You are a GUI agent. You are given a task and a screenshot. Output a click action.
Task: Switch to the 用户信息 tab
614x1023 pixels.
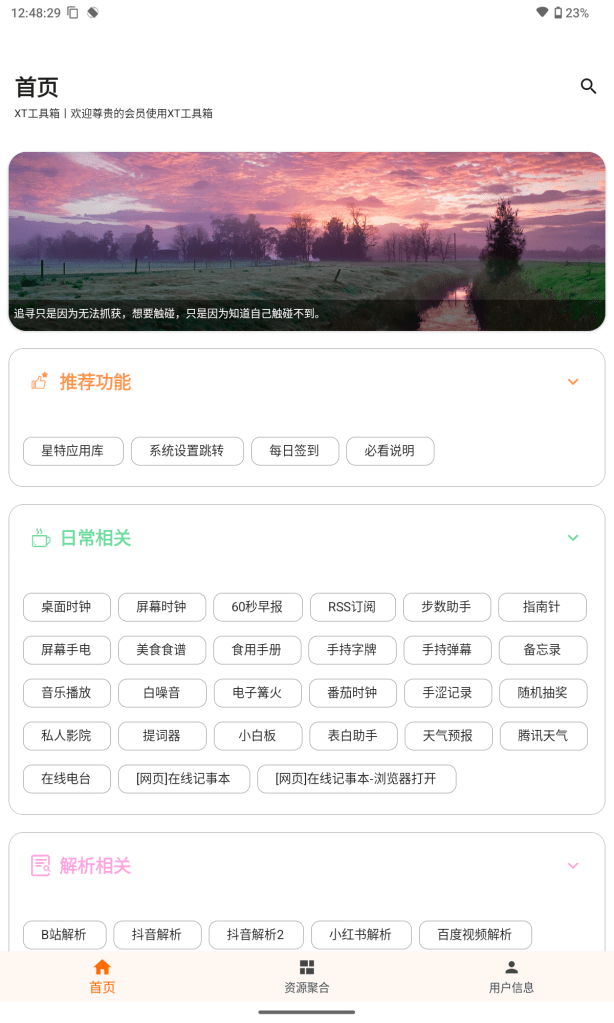pos(511,976)
